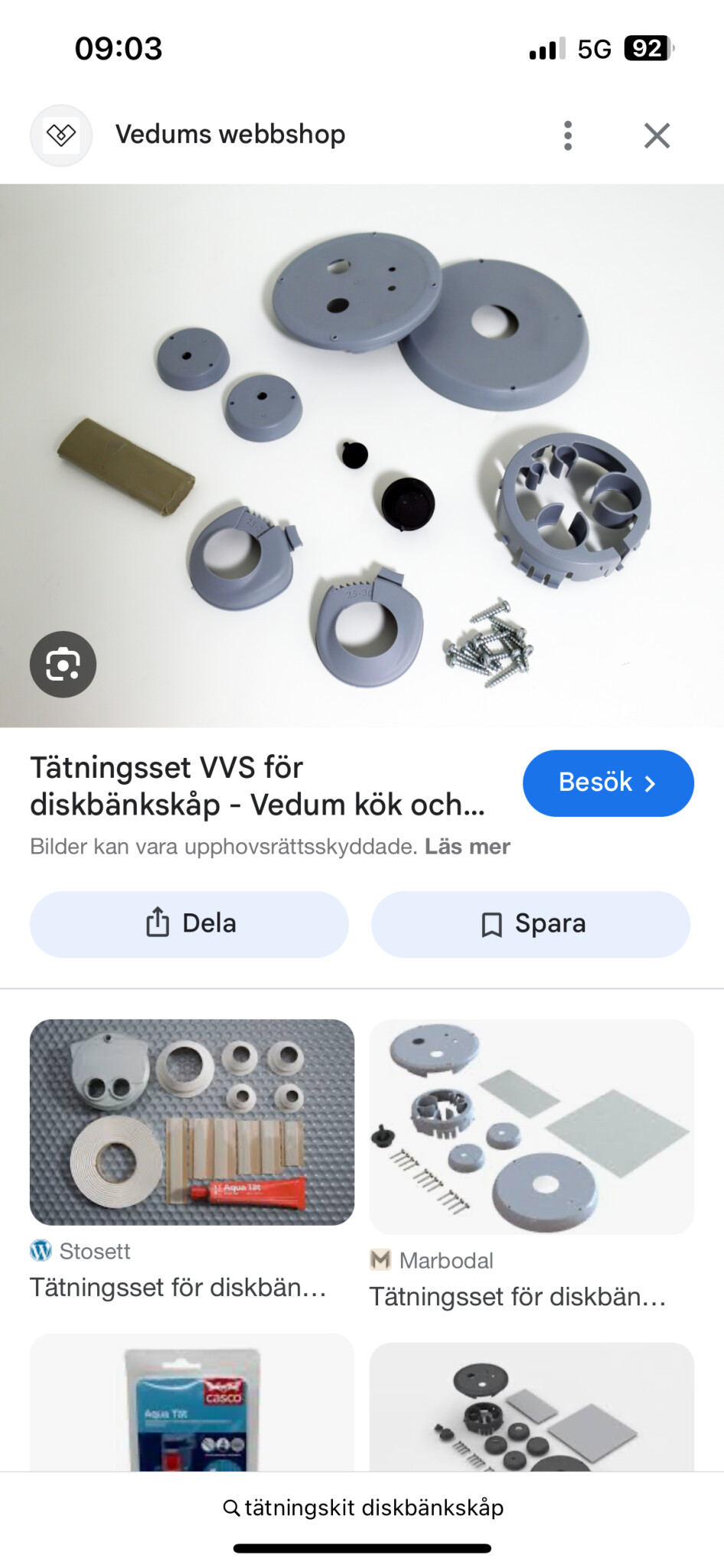Tap Besök to visit Vedum's website
The image size is (724, 1568).
pos(608,782)
